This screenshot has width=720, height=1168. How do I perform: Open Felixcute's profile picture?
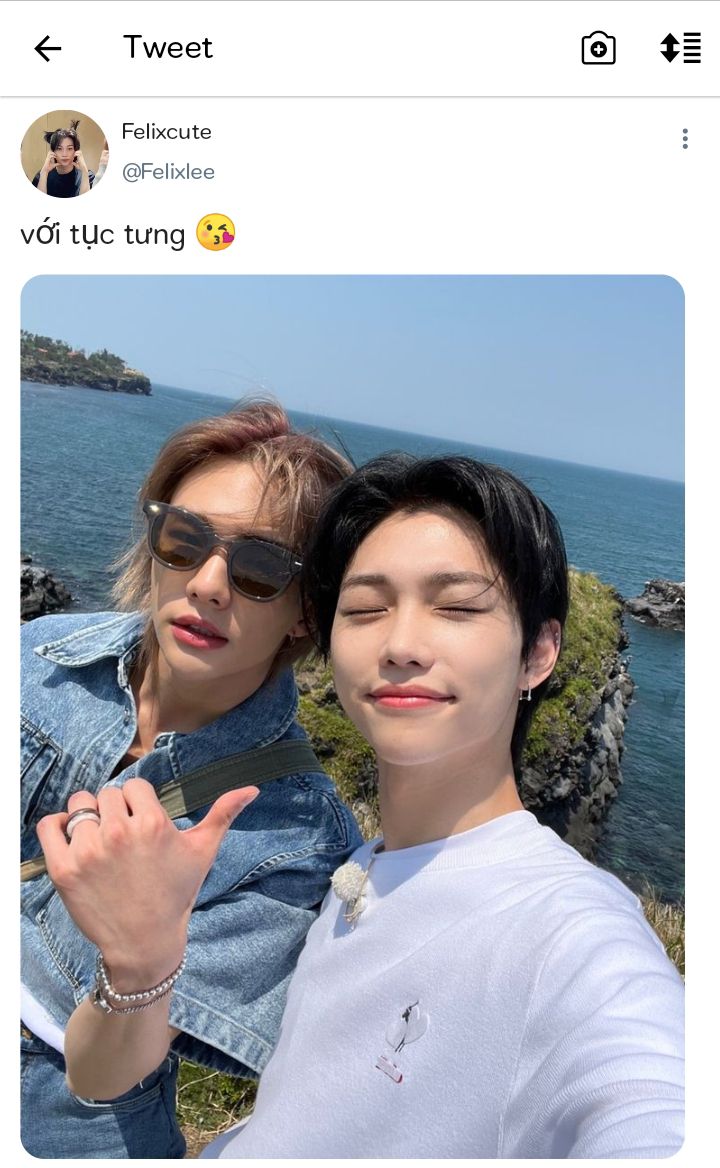pyautogui.click(x=65, y=153)
